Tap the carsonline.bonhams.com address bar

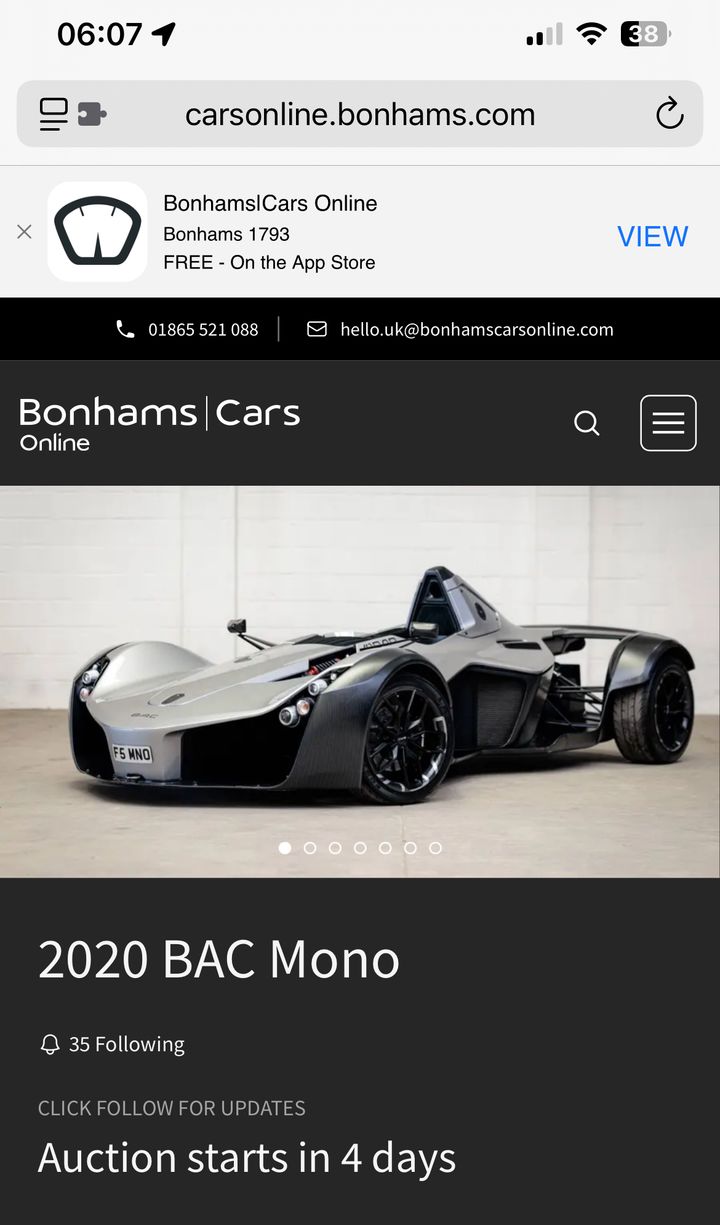tap(360, 114)
